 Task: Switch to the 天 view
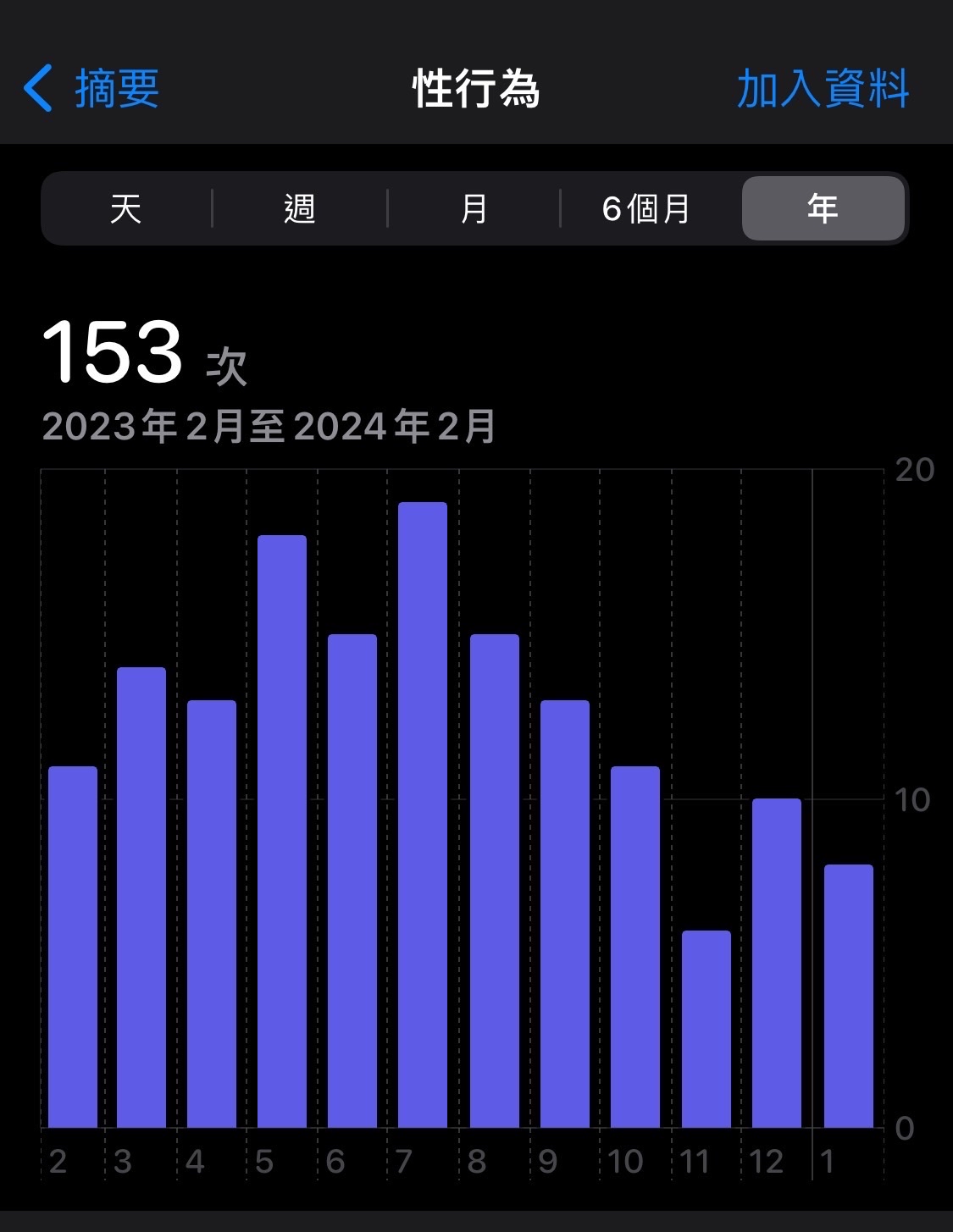(126, 208)
